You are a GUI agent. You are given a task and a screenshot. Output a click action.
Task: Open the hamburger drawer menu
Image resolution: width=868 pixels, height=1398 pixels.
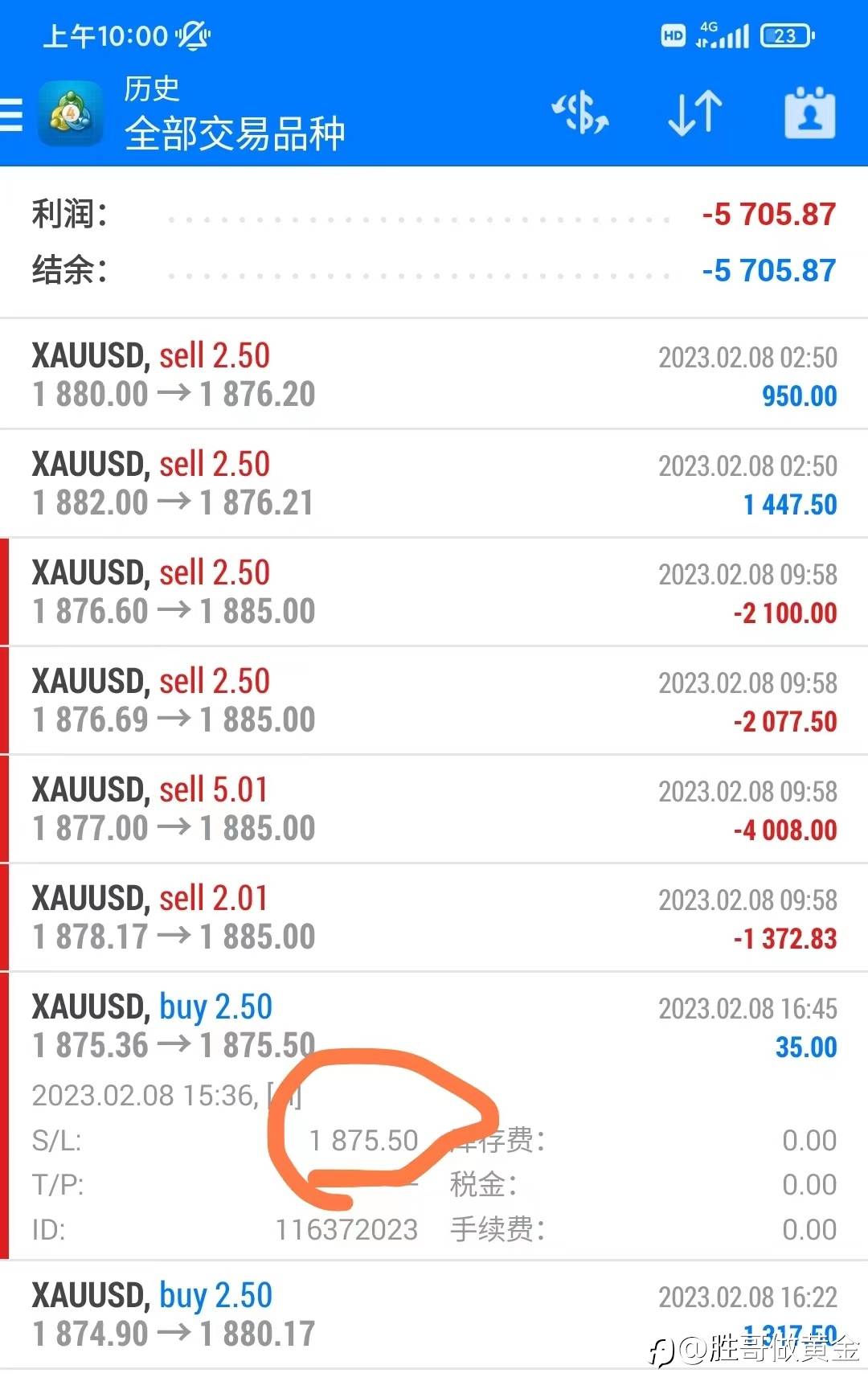pos(11,114)
